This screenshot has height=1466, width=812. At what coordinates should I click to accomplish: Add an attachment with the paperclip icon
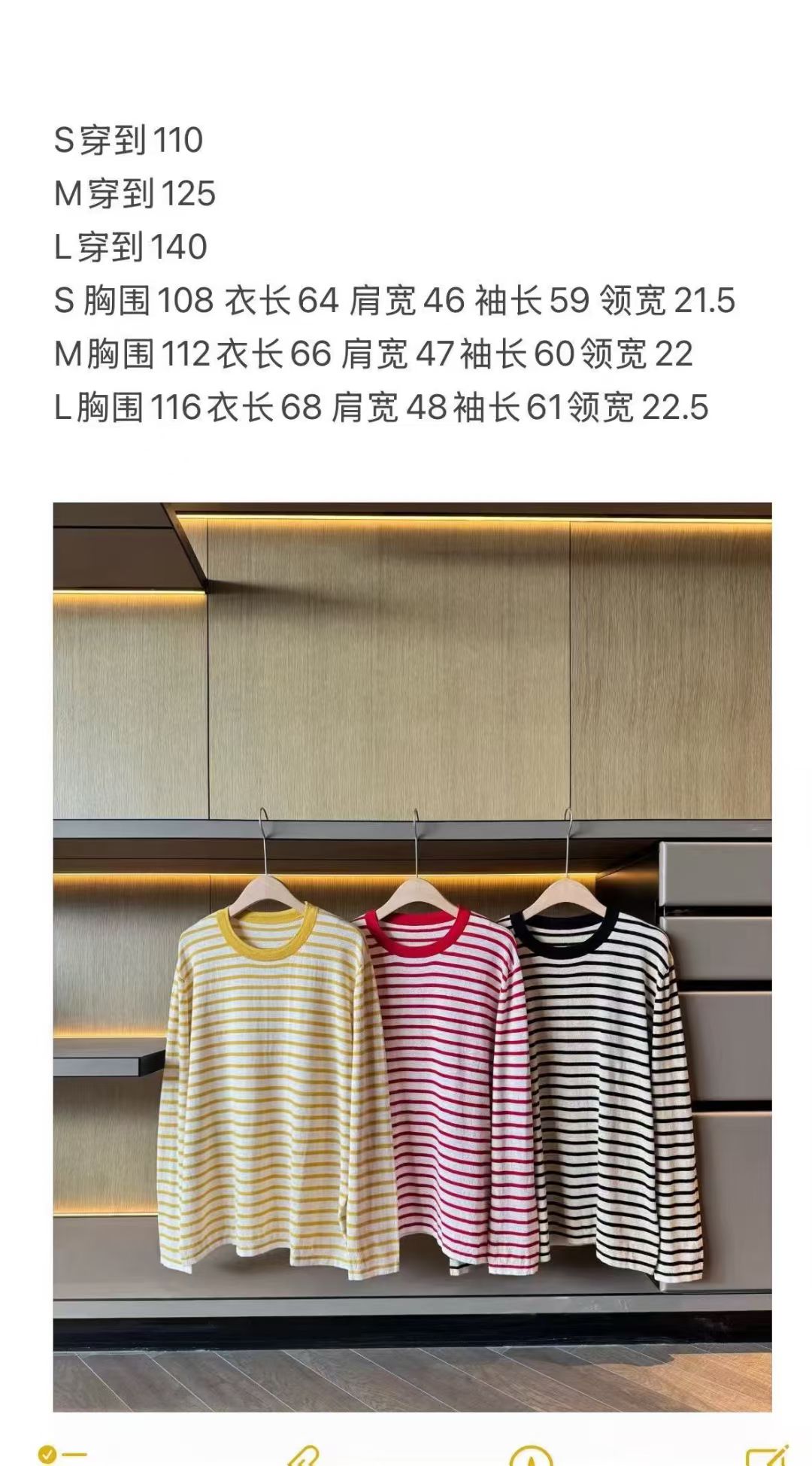tap(304, 1457)
